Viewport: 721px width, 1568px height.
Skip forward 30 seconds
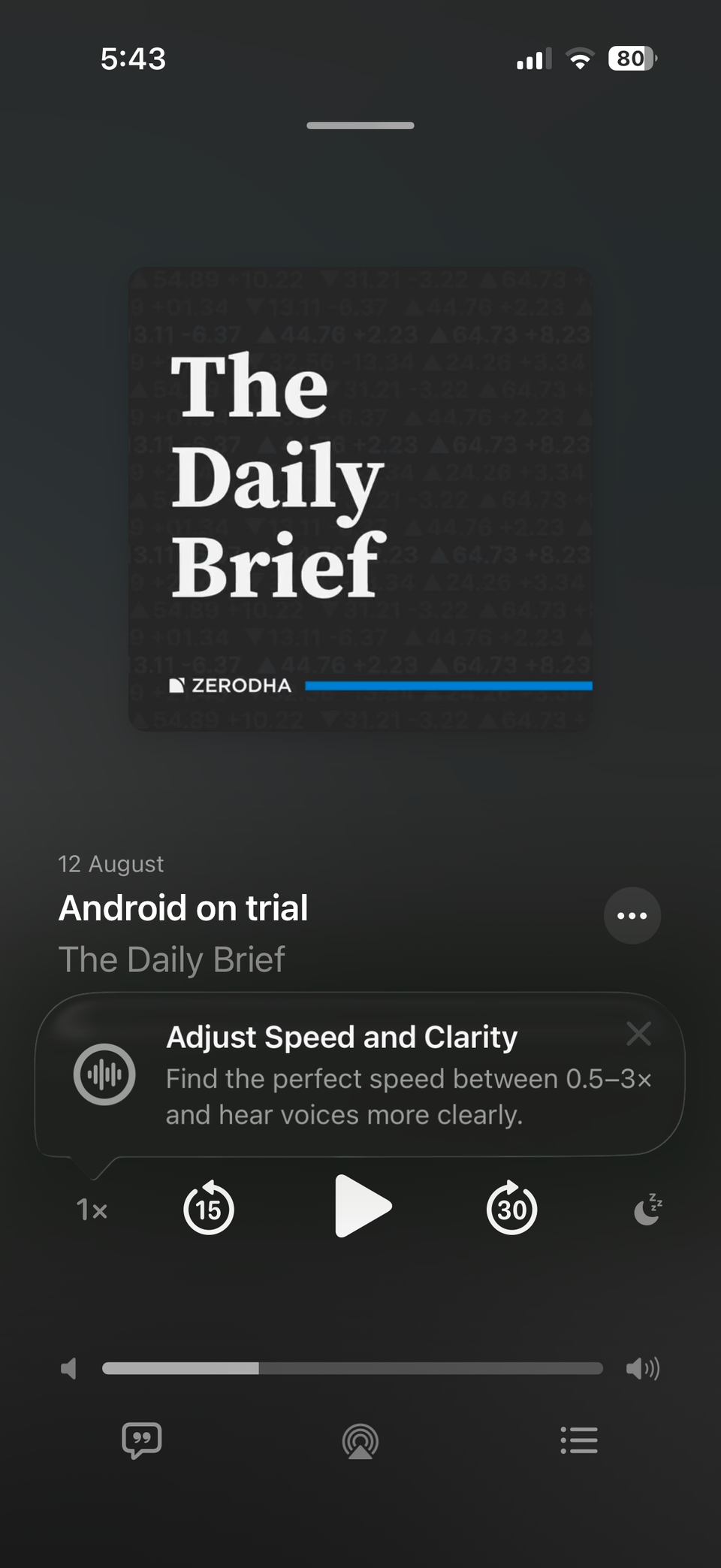point(511,1208)
